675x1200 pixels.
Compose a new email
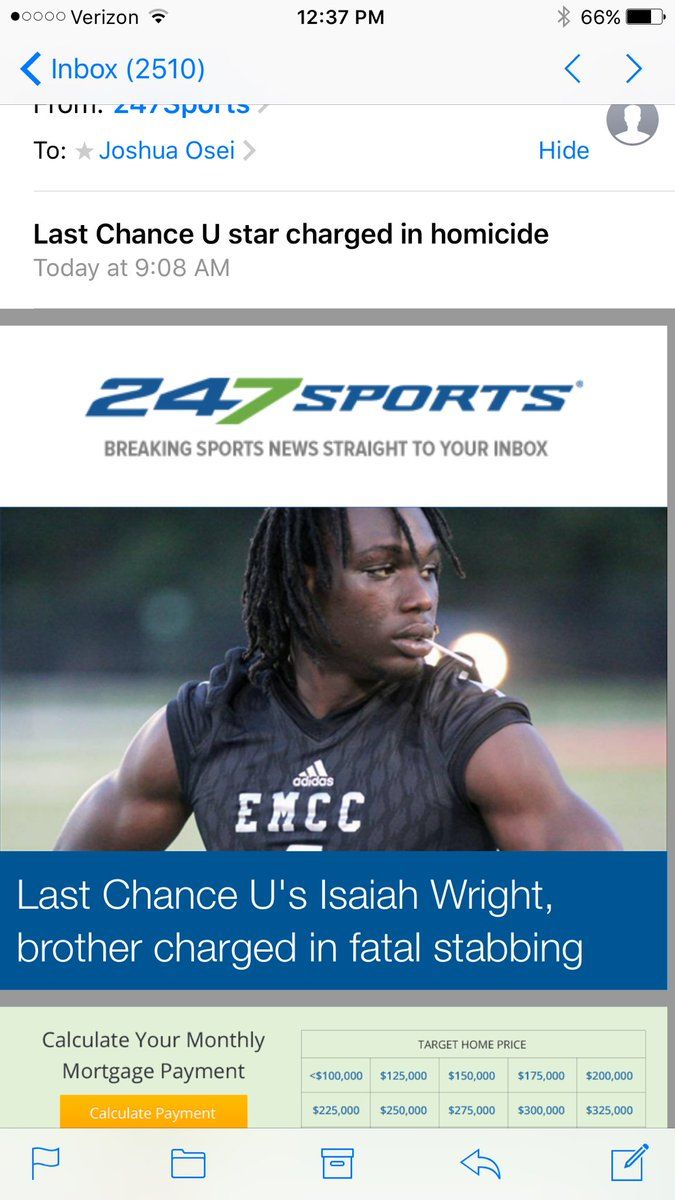630,1162
